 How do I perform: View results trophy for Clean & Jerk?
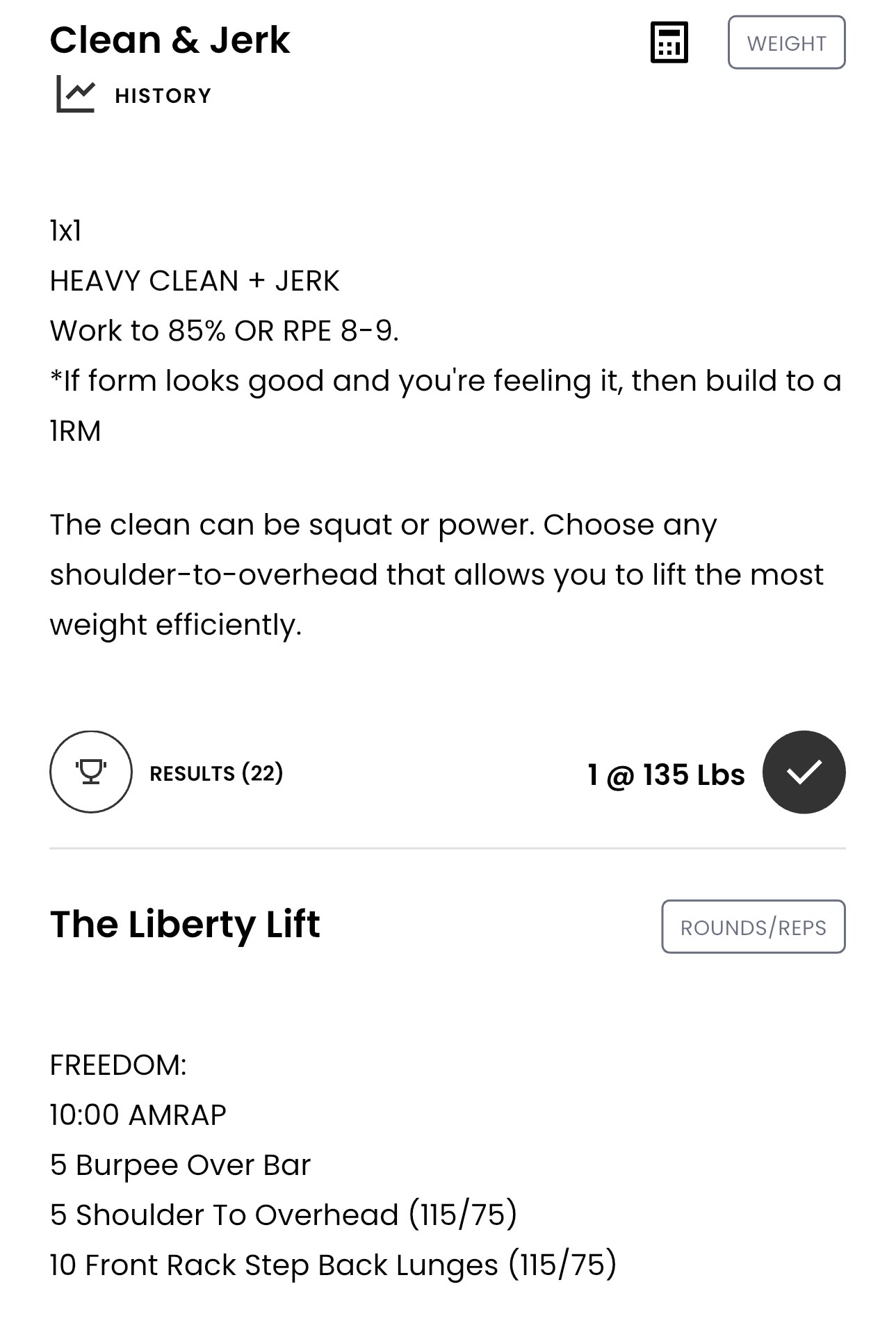pyautogui.click(x=91, y=772)
